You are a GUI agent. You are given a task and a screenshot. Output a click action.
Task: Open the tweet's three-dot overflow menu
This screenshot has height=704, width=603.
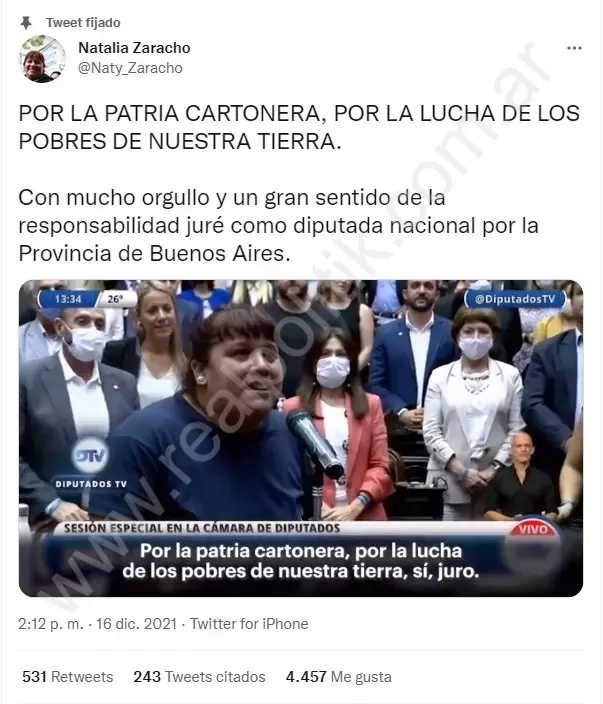[x=574, y=48]
